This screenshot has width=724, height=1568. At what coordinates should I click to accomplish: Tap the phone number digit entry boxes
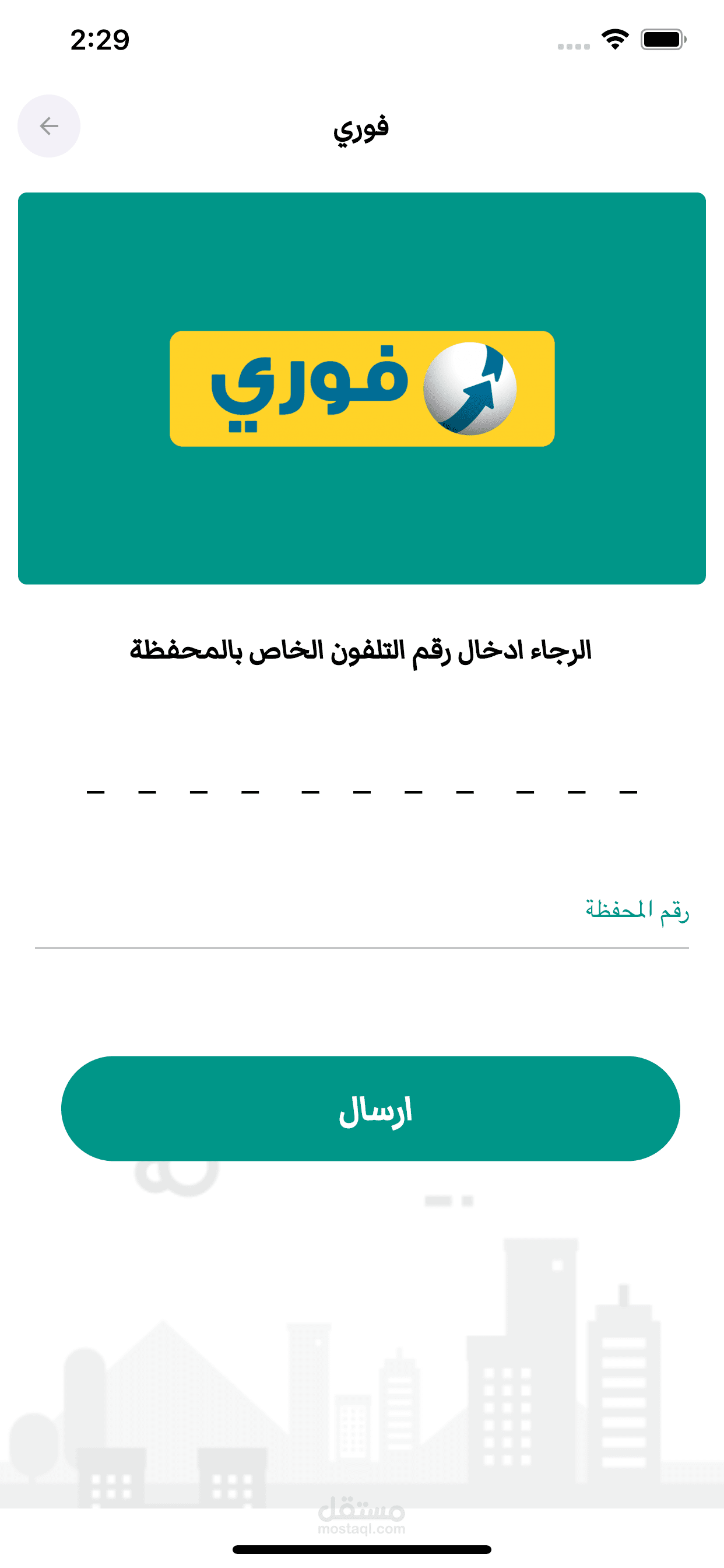(361, 785)
